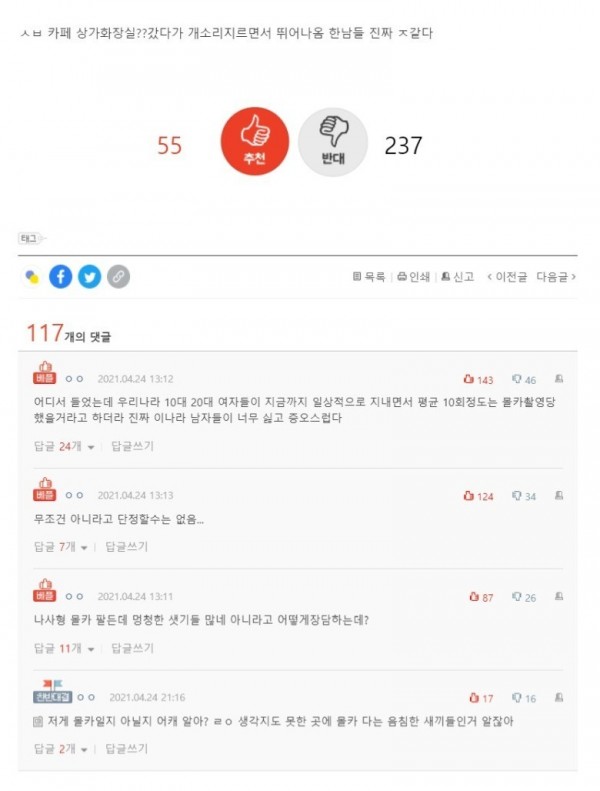Viewport: 600px width, 791px height.
Task: Go to the 이전글 previous post
Action: [506, 277]
